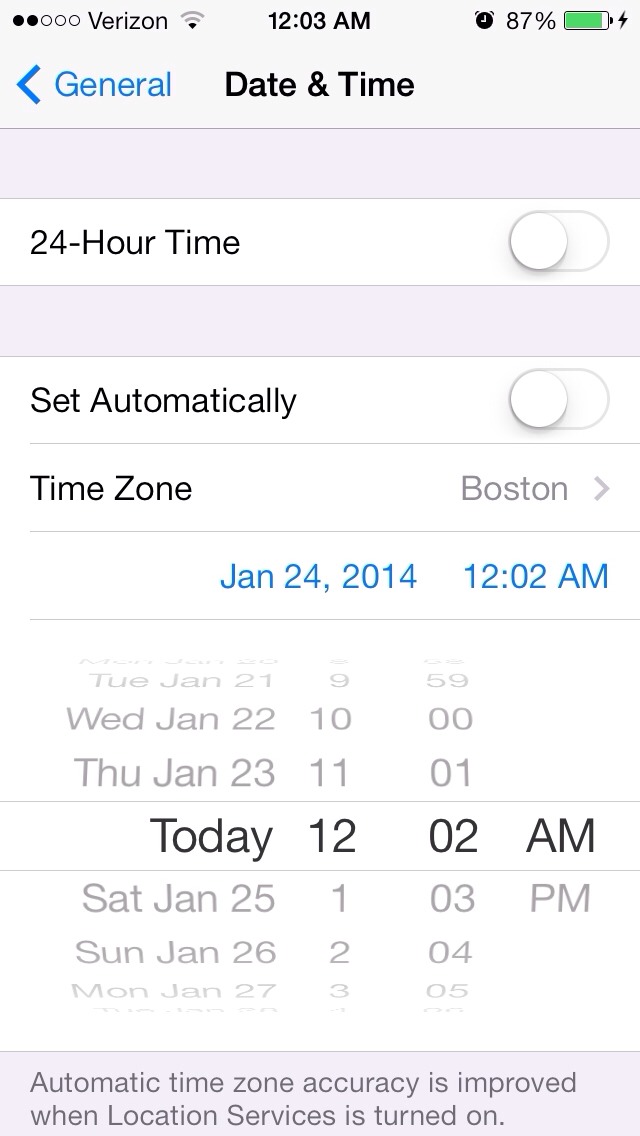The image size is (640, 1136).
Task: Go back to General settings
Action: [x=94, y=85]
